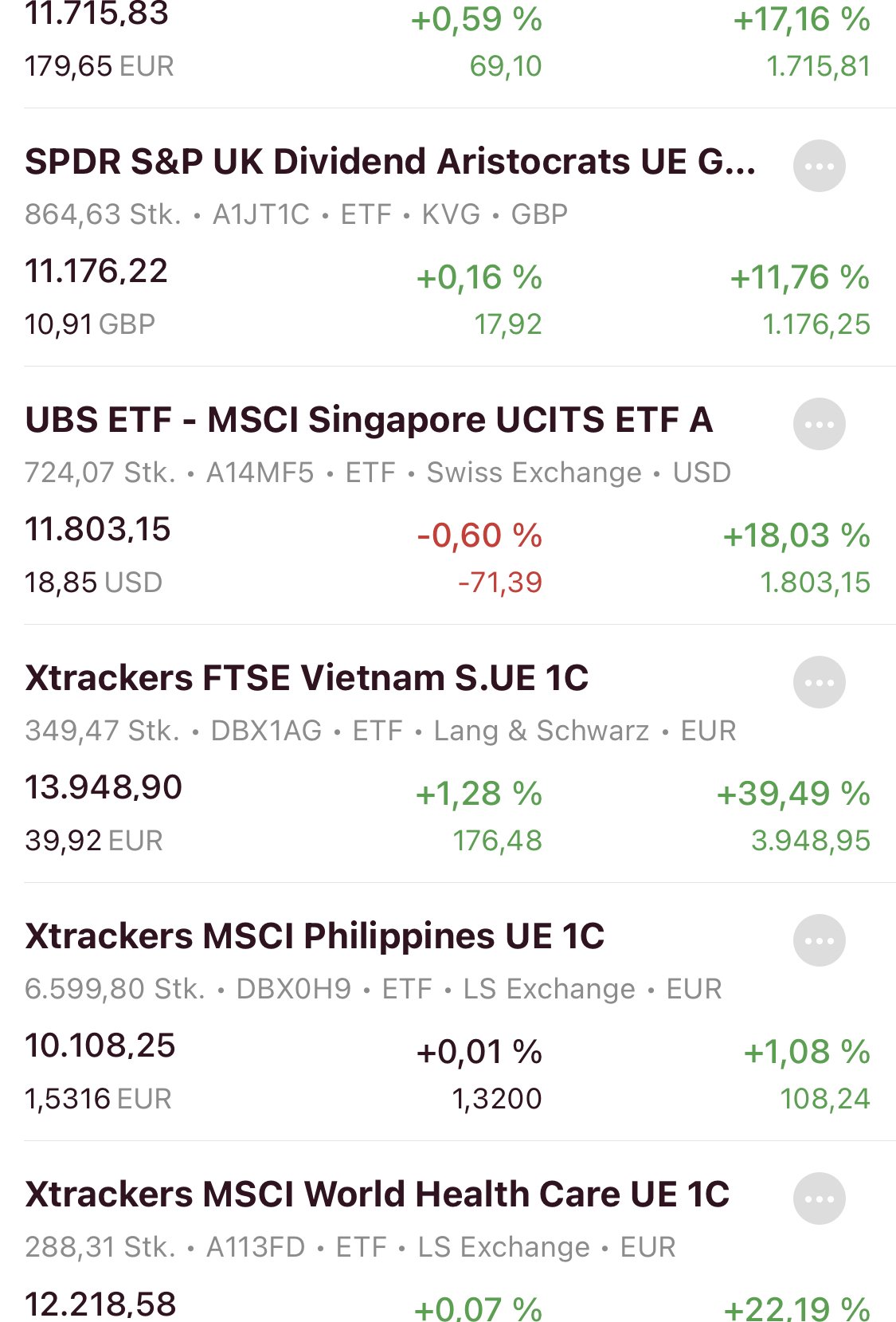Select the Xtrackers MSCI Philippines UE 1C row
This screenshot has width=896, height=1322.
[315, 937]
